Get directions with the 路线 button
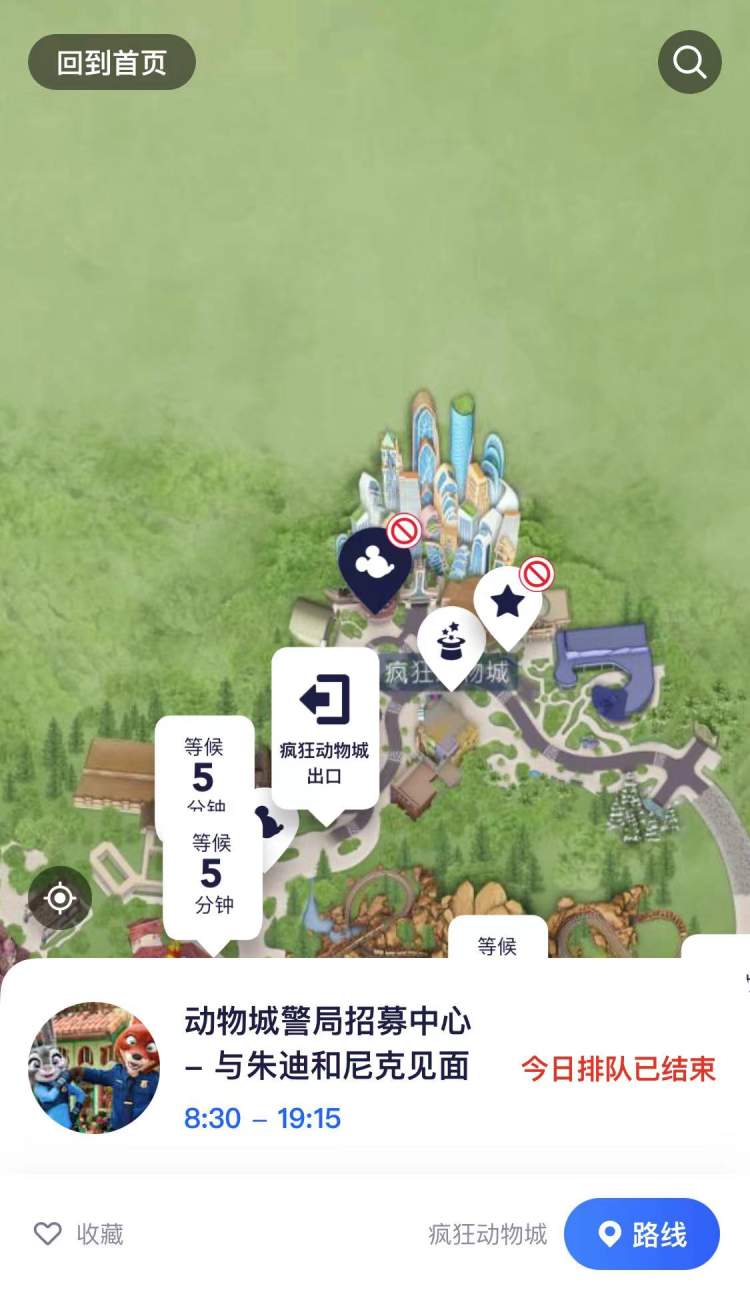Viewport: 750px width, 1294px height. tap(641, 1234)
